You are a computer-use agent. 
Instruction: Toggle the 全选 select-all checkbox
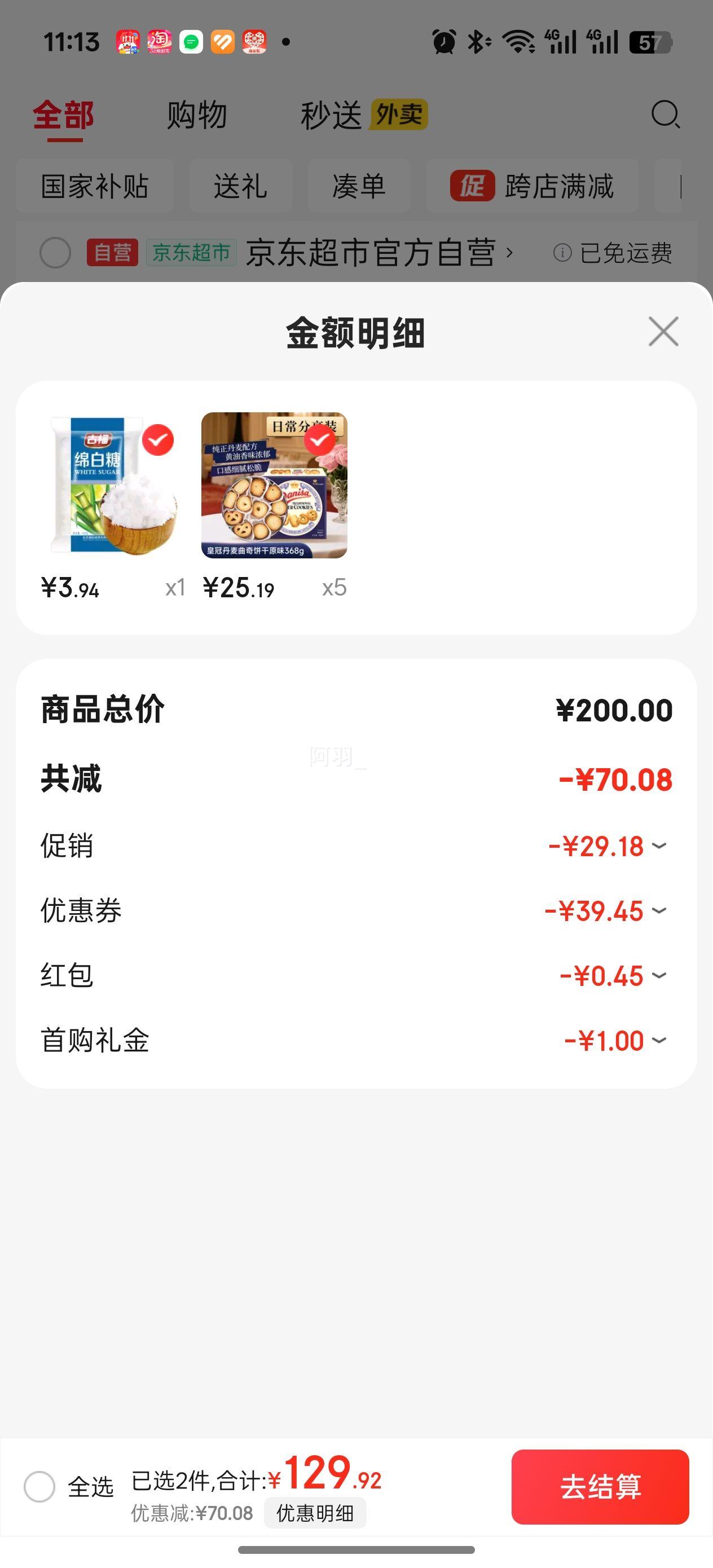point(39,1487)
